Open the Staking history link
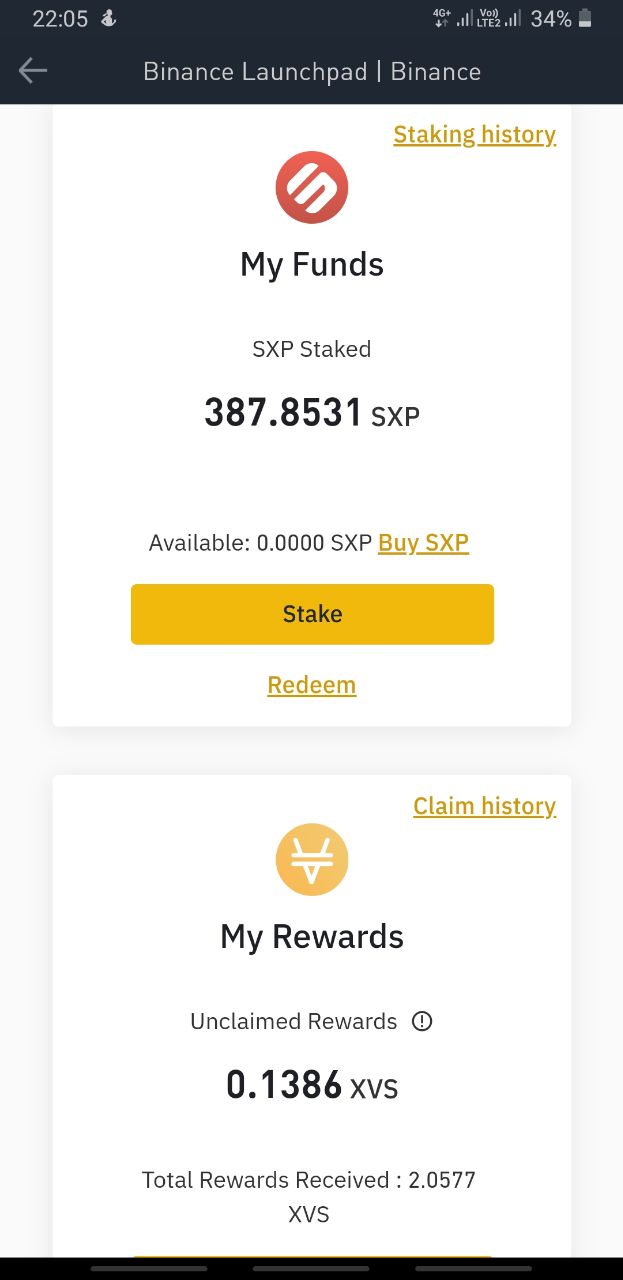Viewport: 623px width, 1280px height. pos(475,135)
